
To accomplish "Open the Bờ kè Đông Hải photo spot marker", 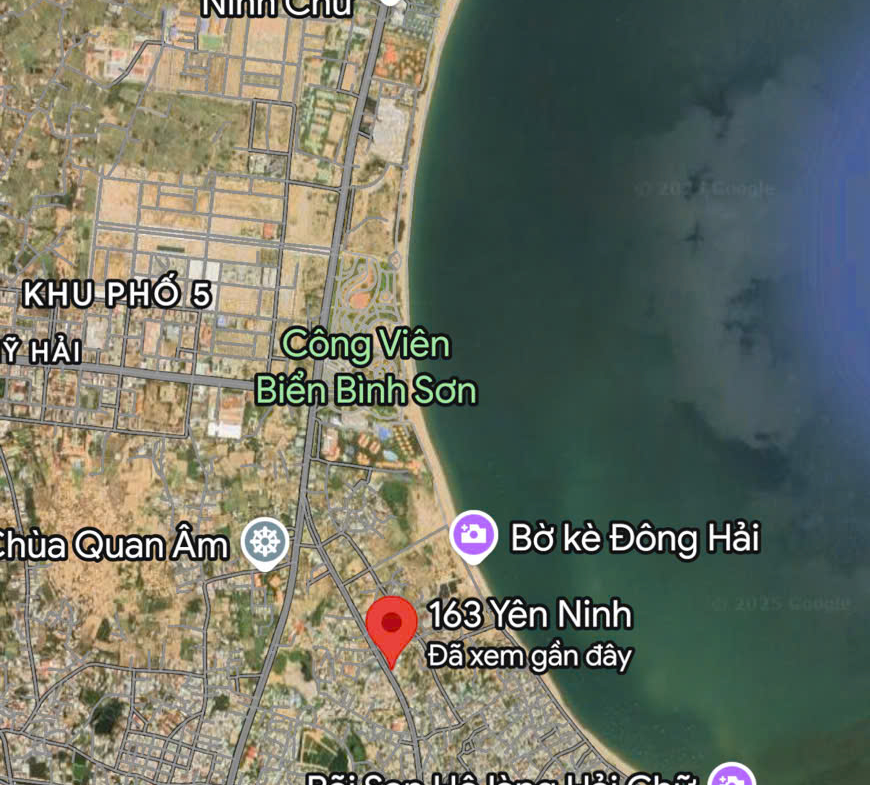I will [x=474, y=535].
